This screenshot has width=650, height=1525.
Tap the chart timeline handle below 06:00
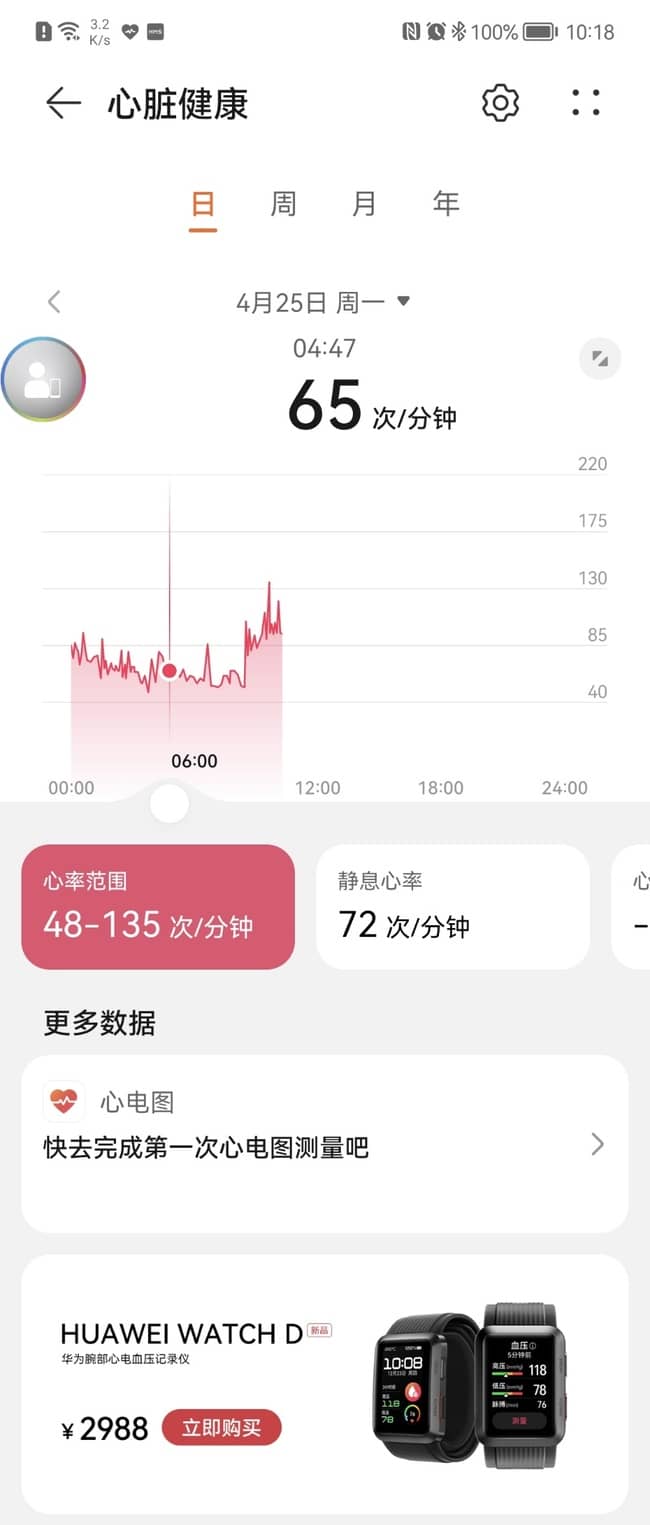(x=169, y=803)
